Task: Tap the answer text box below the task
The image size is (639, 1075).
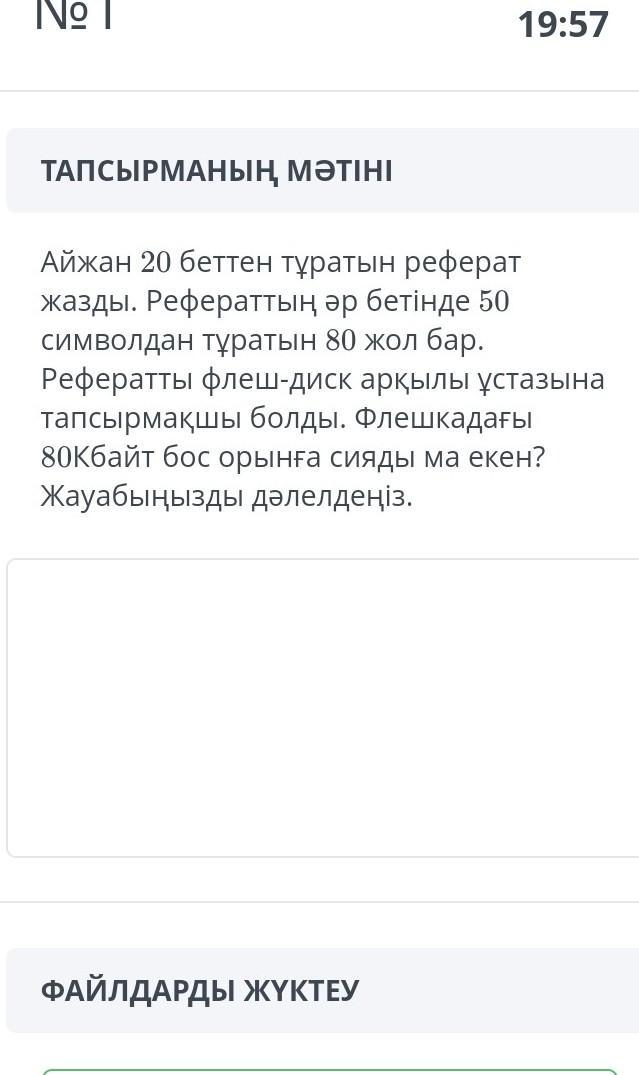Action: tap(322, 707)
